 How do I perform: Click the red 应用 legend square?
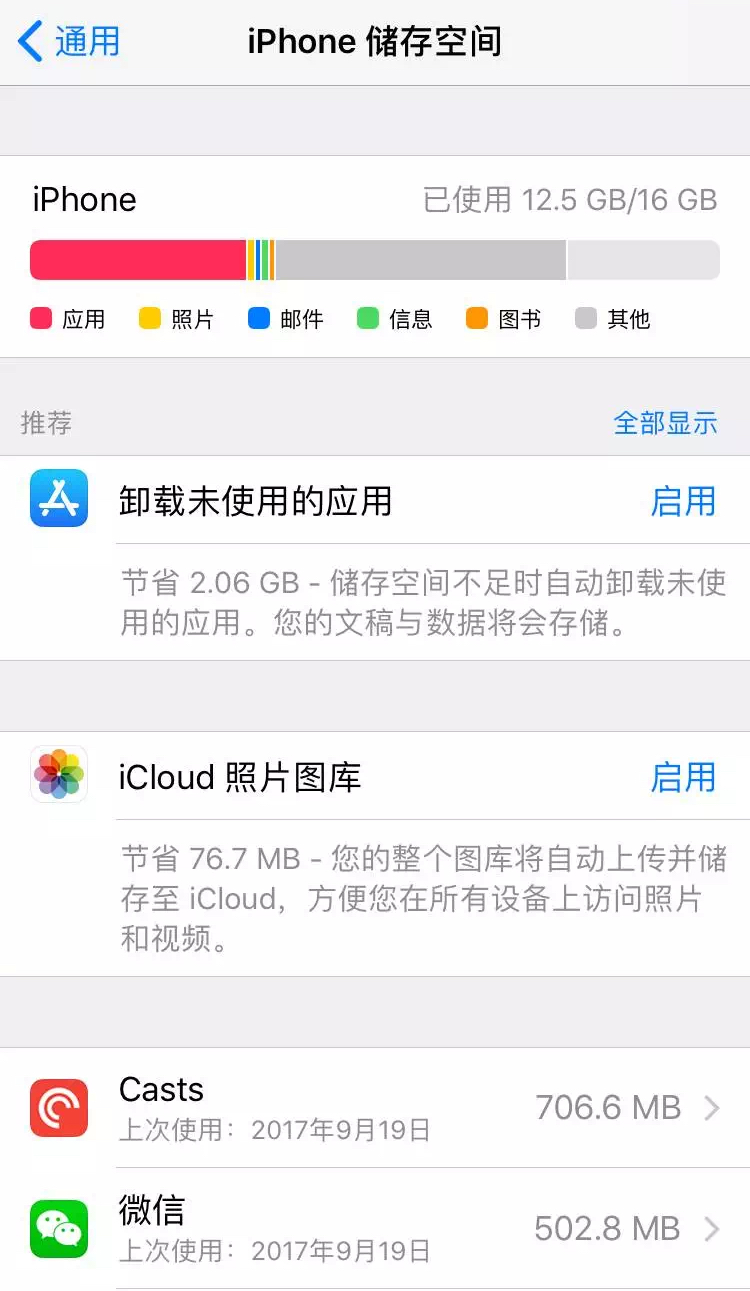[39, 318]
